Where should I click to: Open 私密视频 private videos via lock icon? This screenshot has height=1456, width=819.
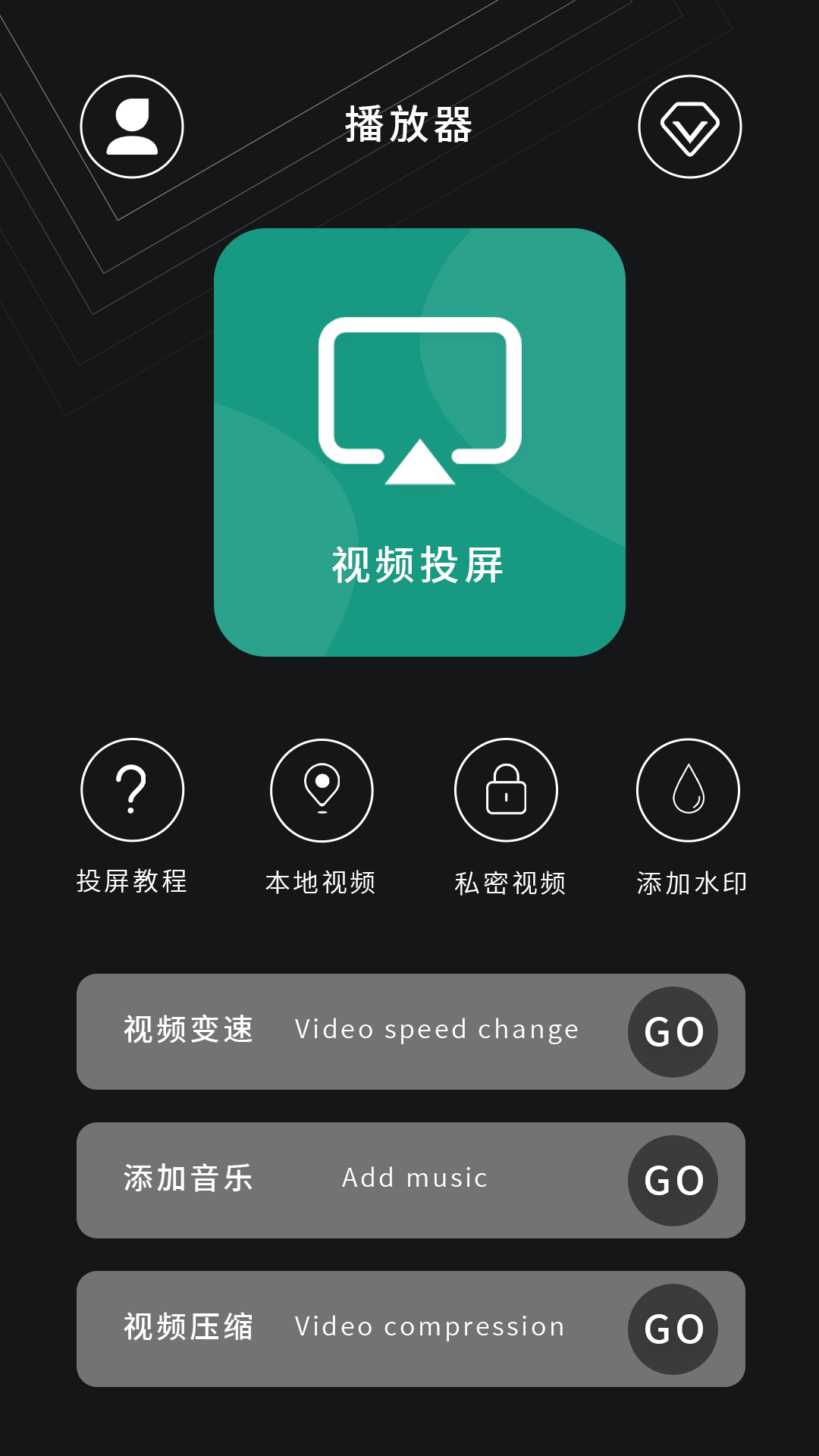[x=508, y=789]
